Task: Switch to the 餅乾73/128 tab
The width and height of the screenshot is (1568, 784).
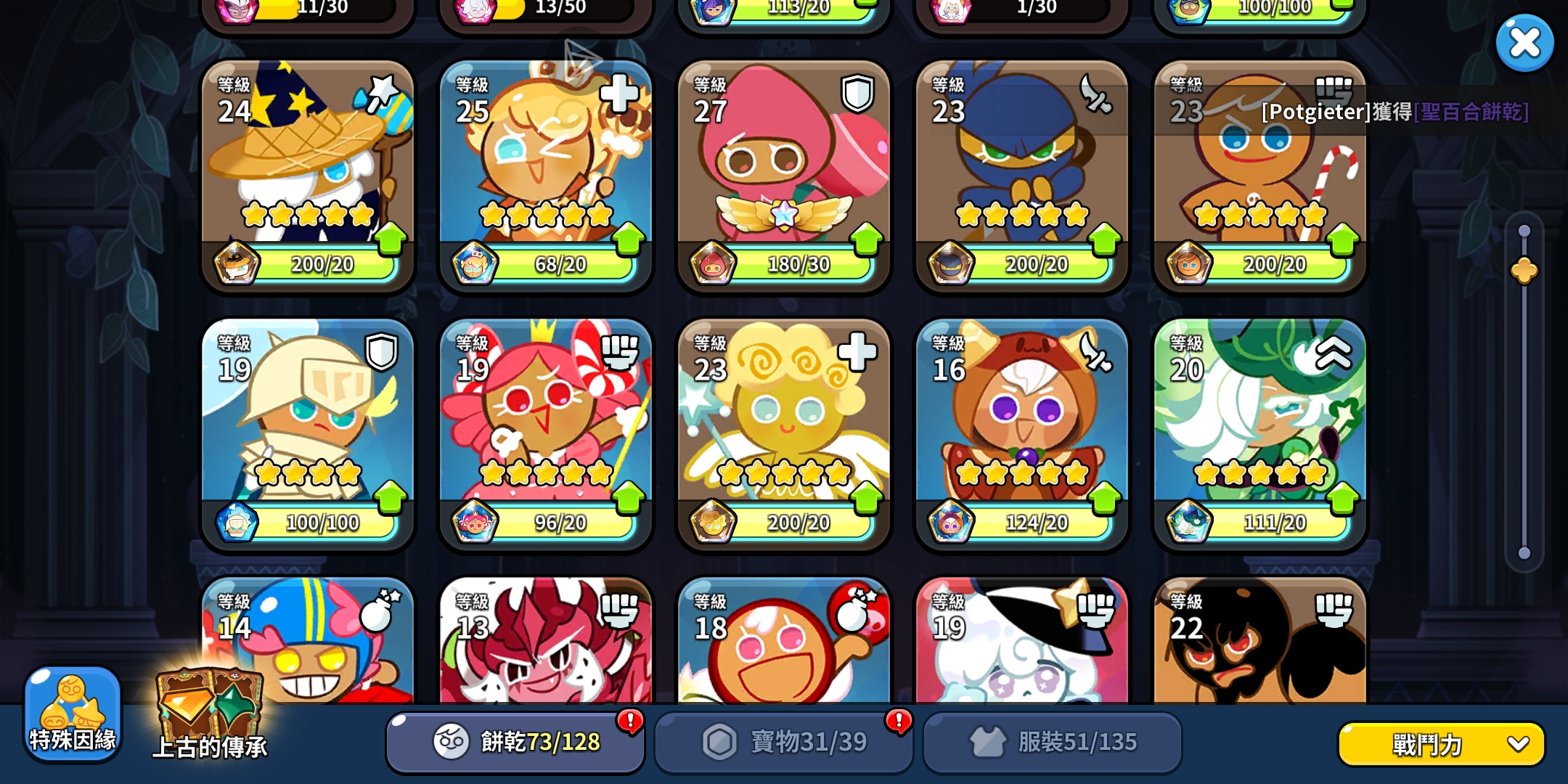Action: 515,741
